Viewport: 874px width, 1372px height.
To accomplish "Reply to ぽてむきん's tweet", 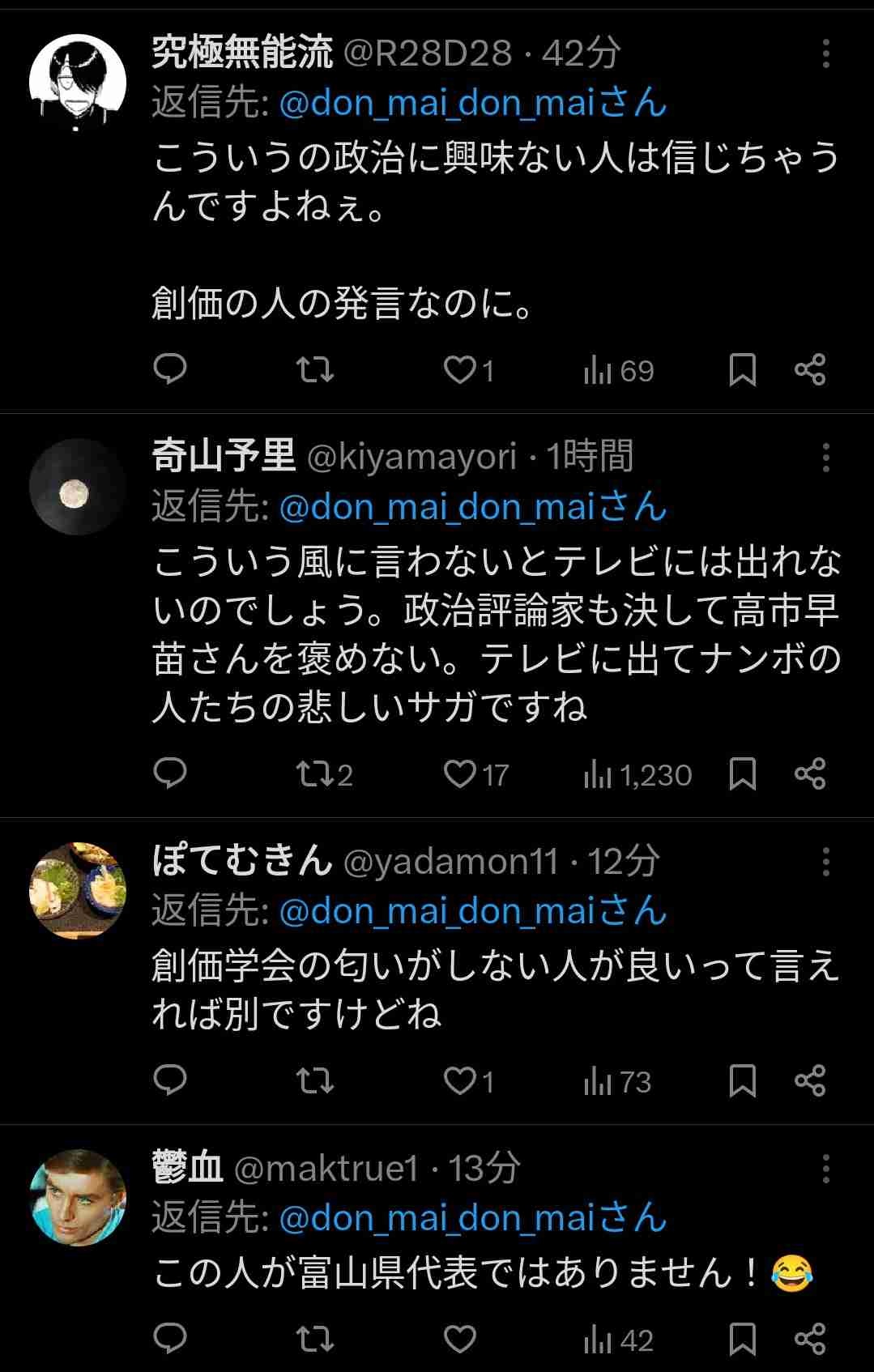I will tap(170, 1080).
